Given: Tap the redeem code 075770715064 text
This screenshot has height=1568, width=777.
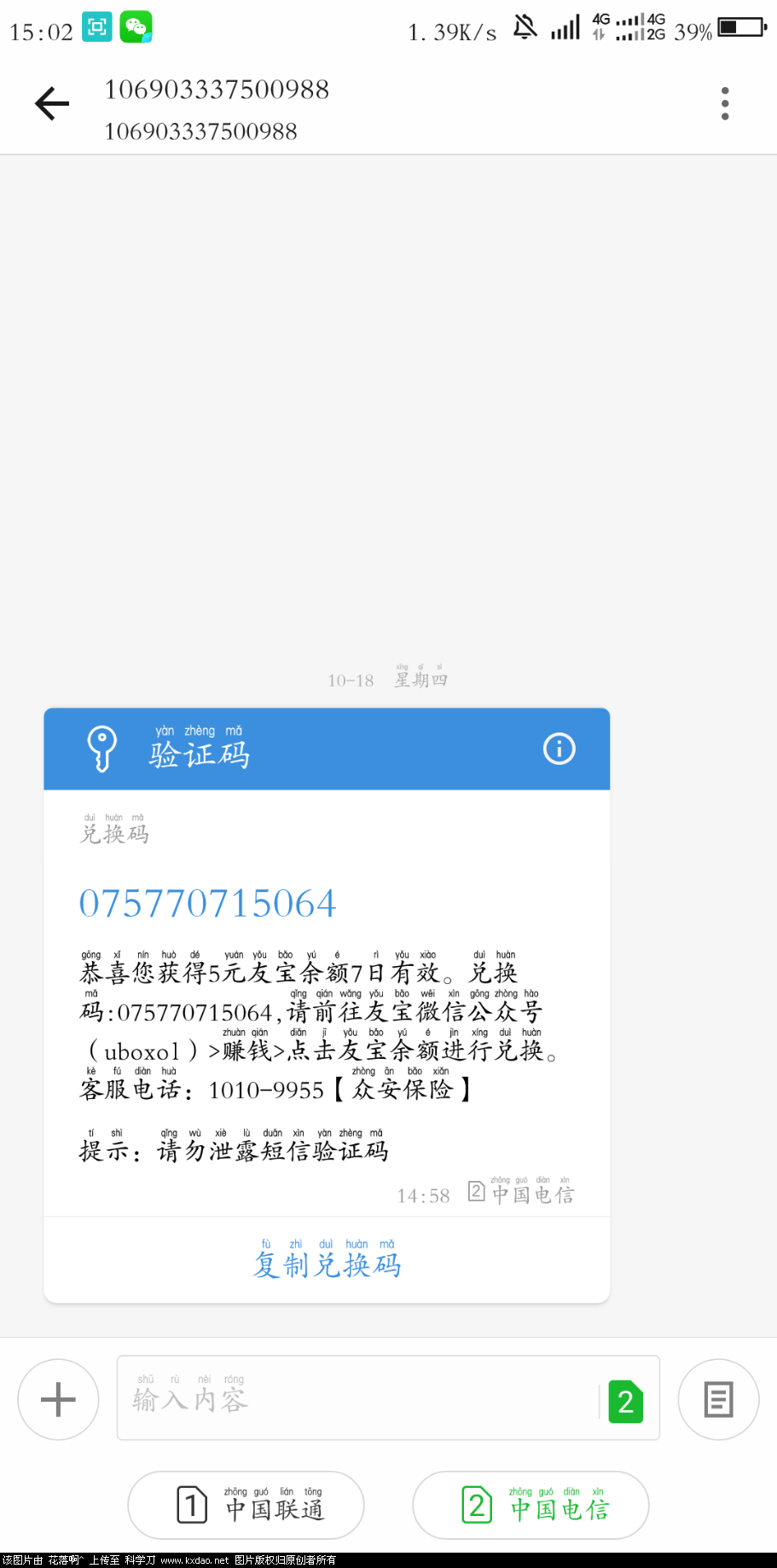Looking at the screenshot, I should [206, 903].
